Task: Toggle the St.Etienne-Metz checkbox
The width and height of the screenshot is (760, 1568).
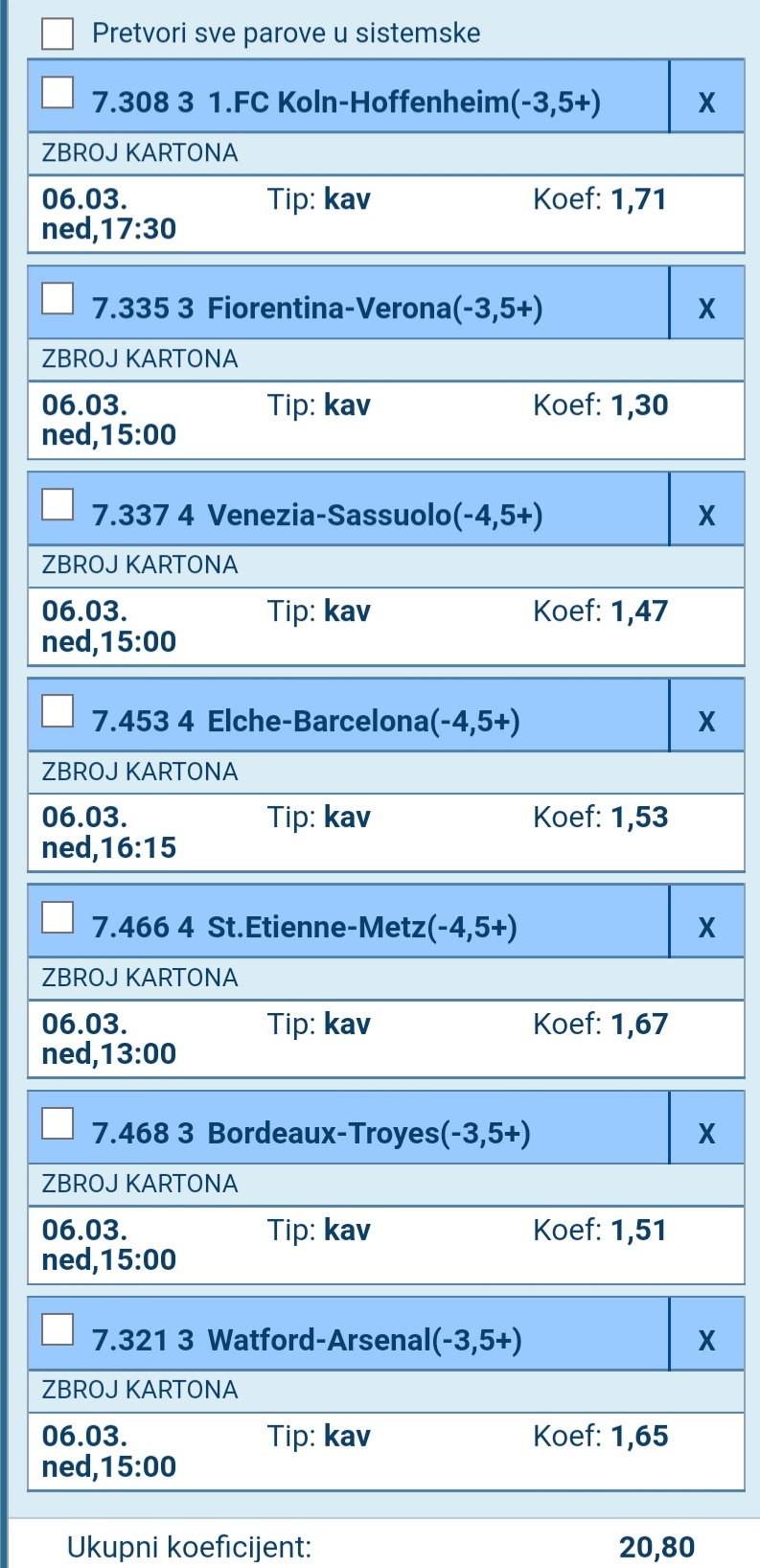Action: (x=58, y=917)
